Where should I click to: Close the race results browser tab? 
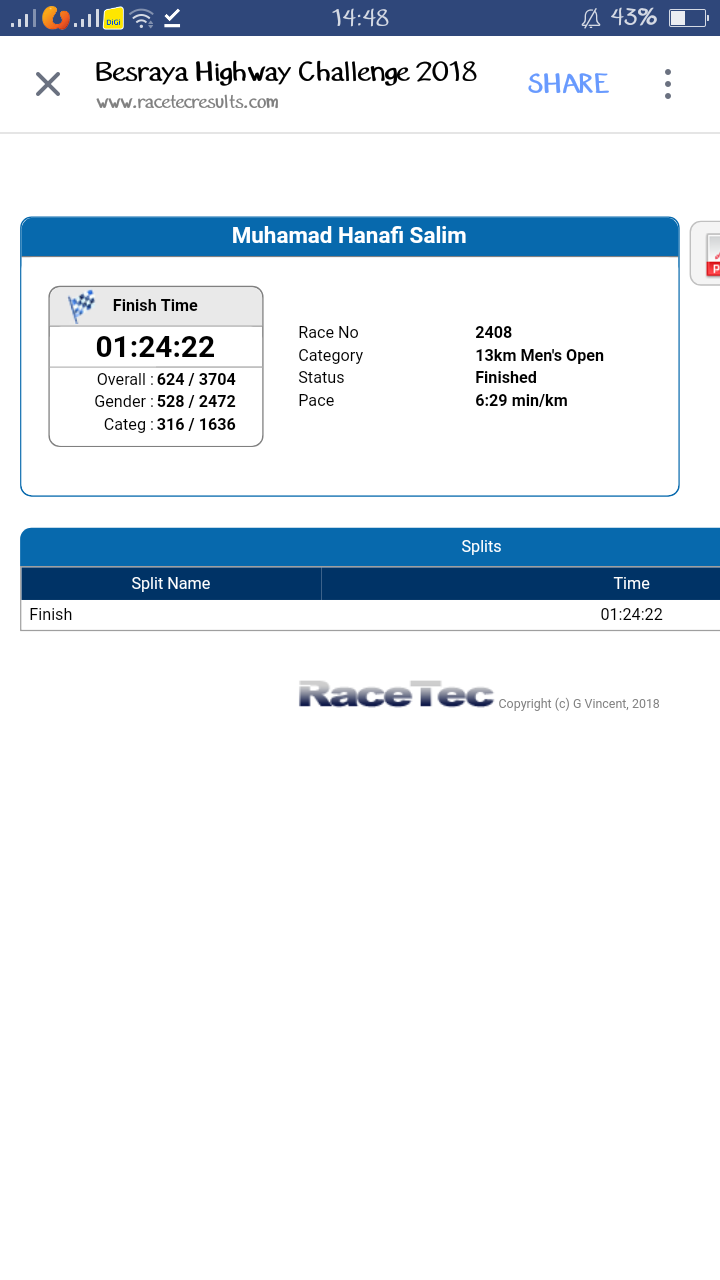tap(48, 84)
